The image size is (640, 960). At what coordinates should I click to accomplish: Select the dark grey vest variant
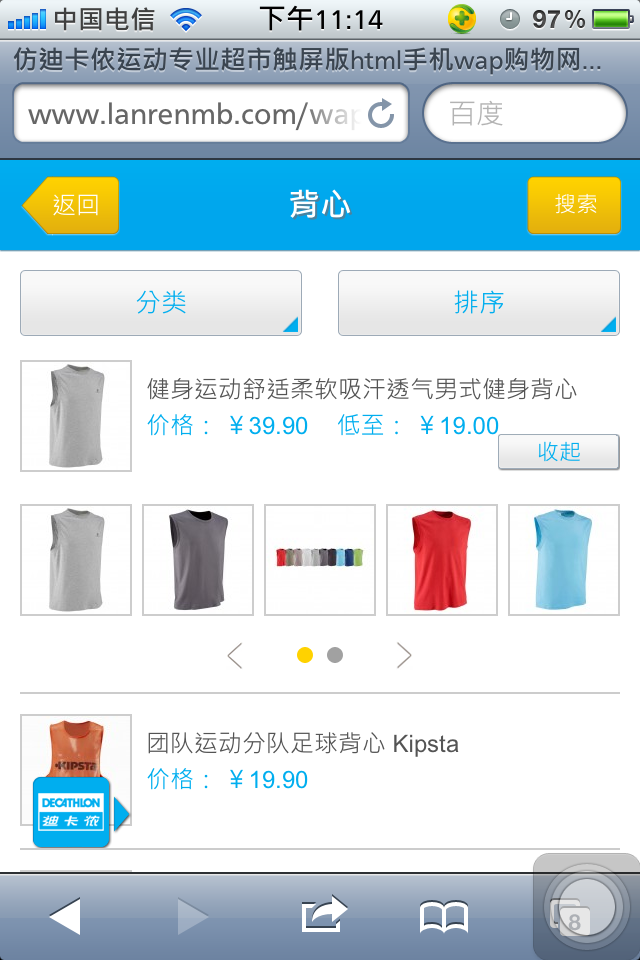198,559
